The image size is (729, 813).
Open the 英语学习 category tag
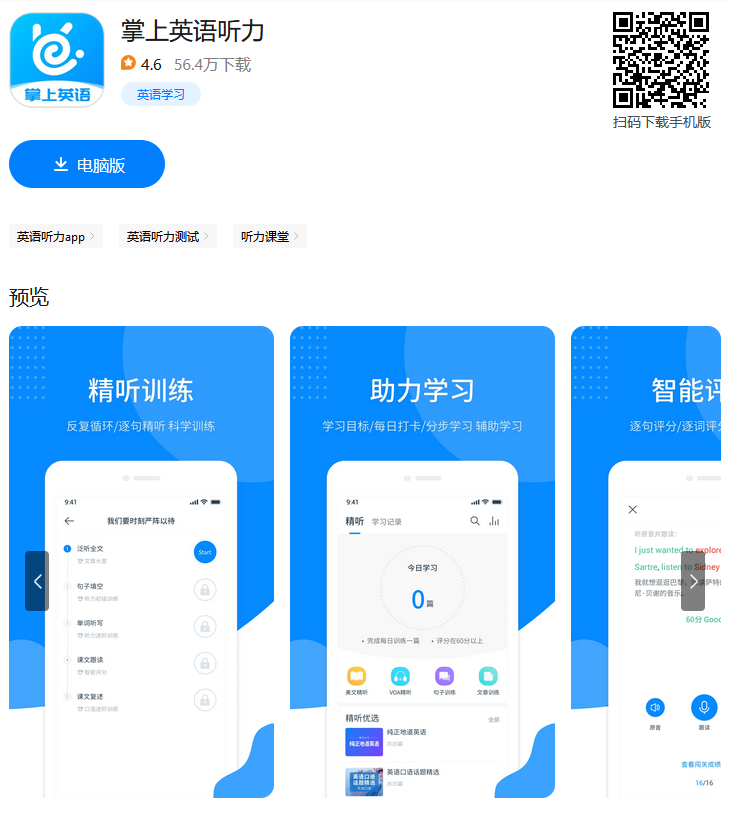pyautogui.click(x=161, y=95)
